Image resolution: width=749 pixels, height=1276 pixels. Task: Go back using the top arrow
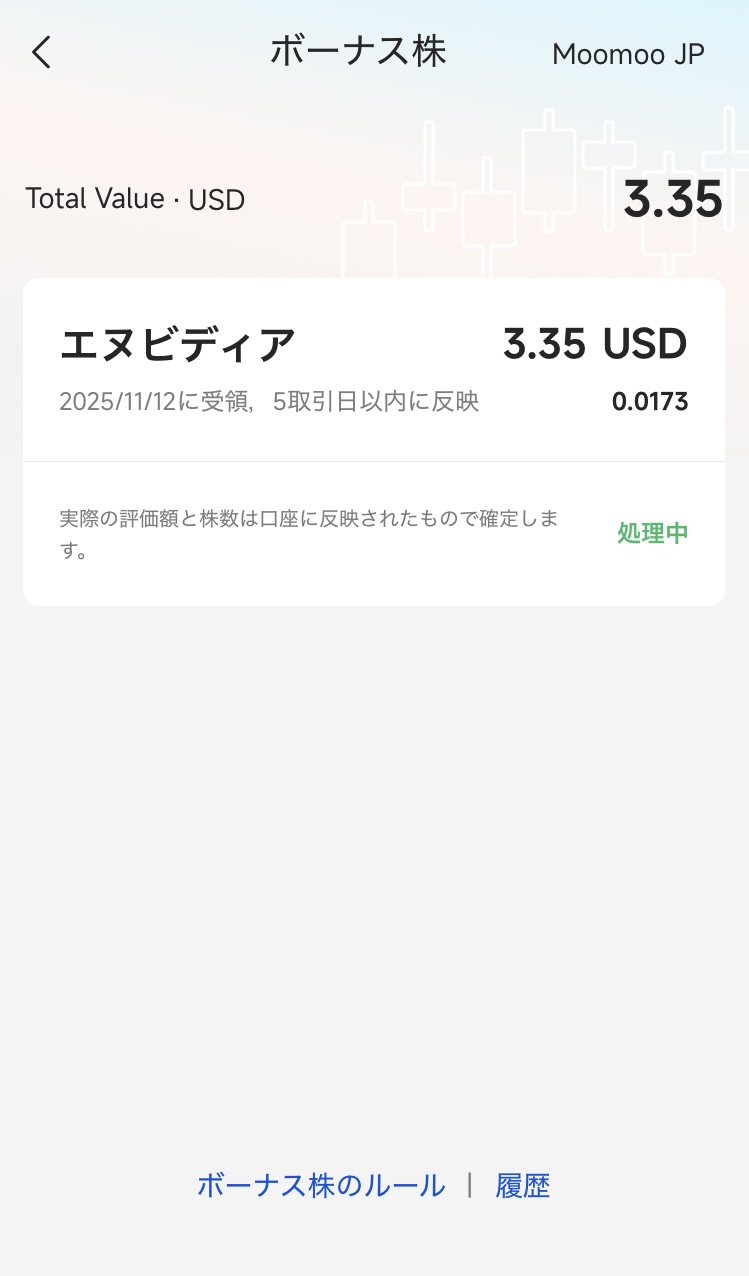tap(41, 53)
